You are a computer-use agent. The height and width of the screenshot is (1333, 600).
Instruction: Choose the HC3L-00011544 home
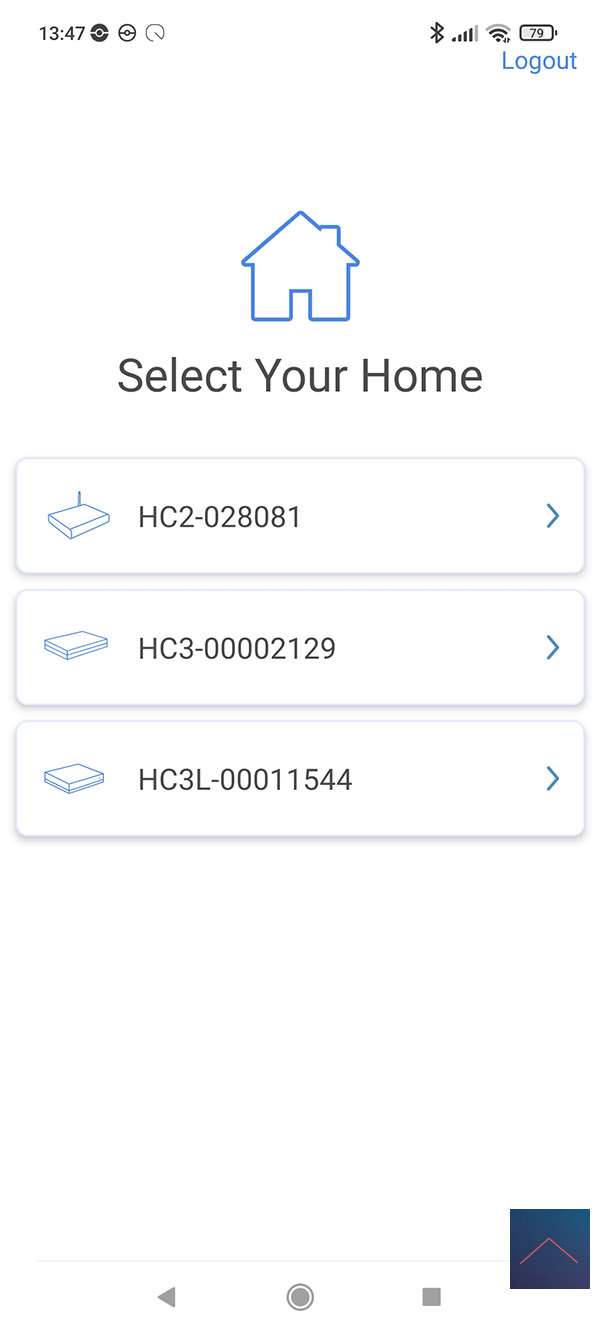coord(300,779)
